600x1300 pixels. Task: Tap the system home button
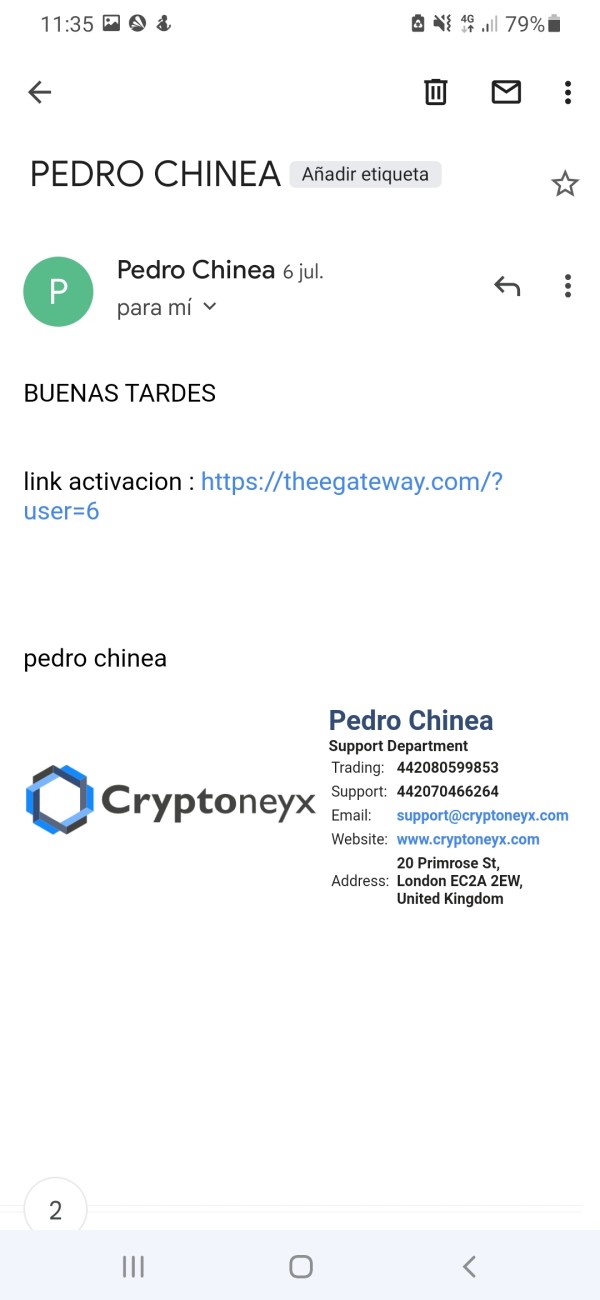[300, 1266]
